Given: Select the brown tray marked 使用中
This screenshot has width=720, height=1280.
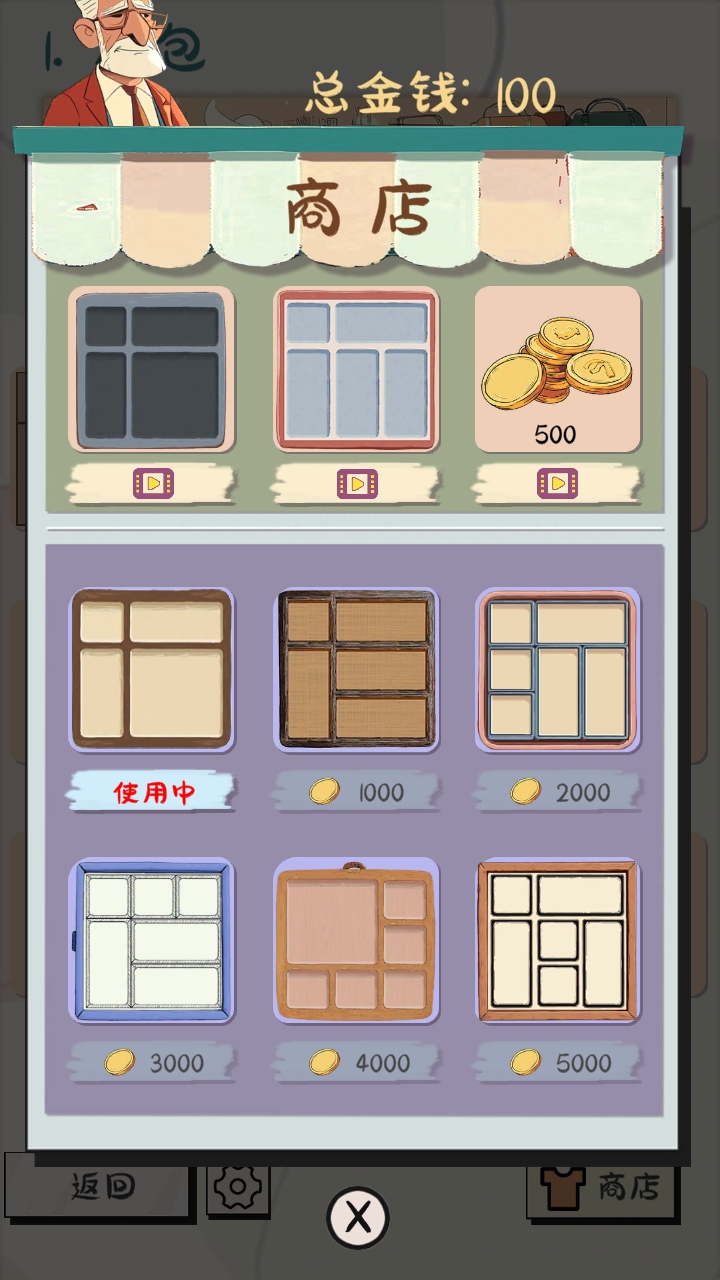Looking at the screenshot, I should point(152,668).
